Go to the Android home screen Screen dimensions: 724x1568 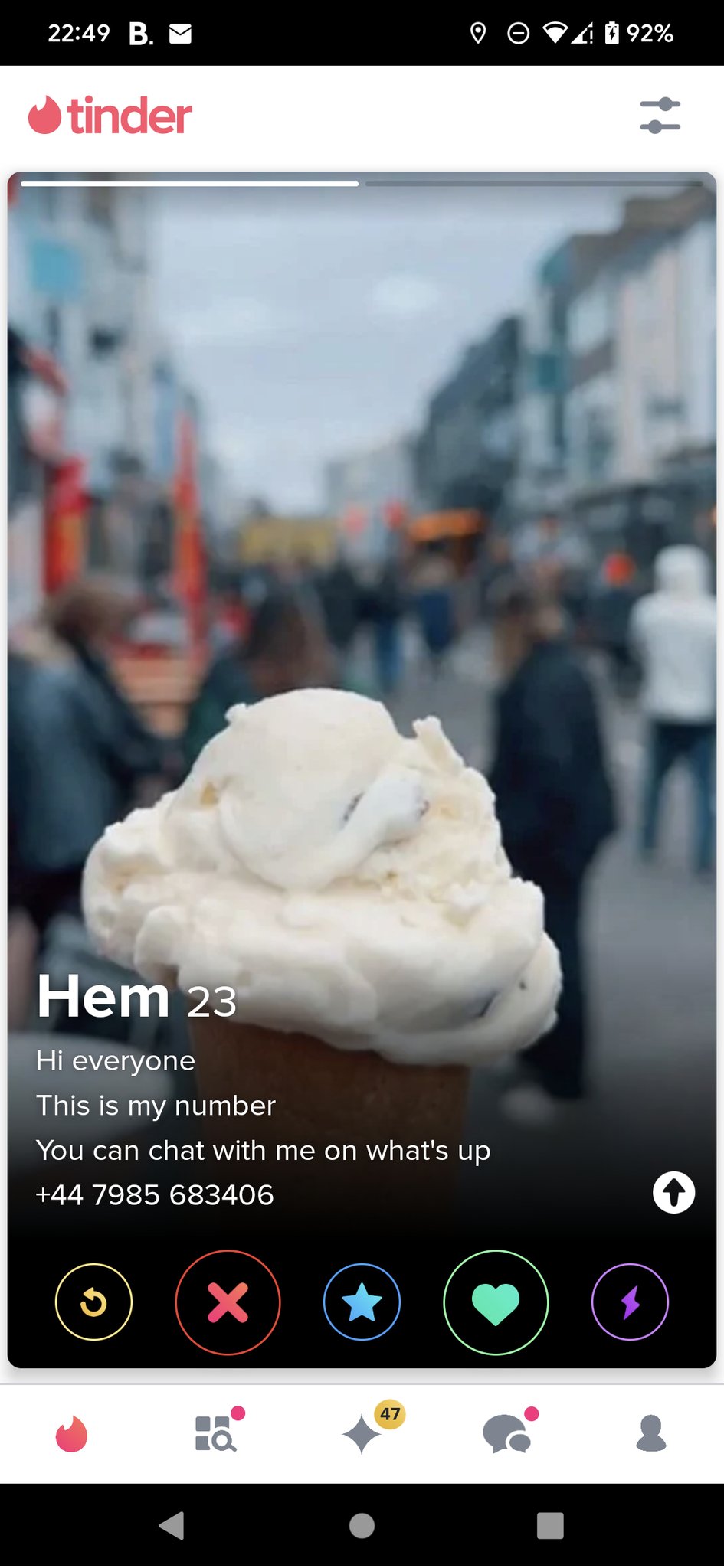point(362,1525)
